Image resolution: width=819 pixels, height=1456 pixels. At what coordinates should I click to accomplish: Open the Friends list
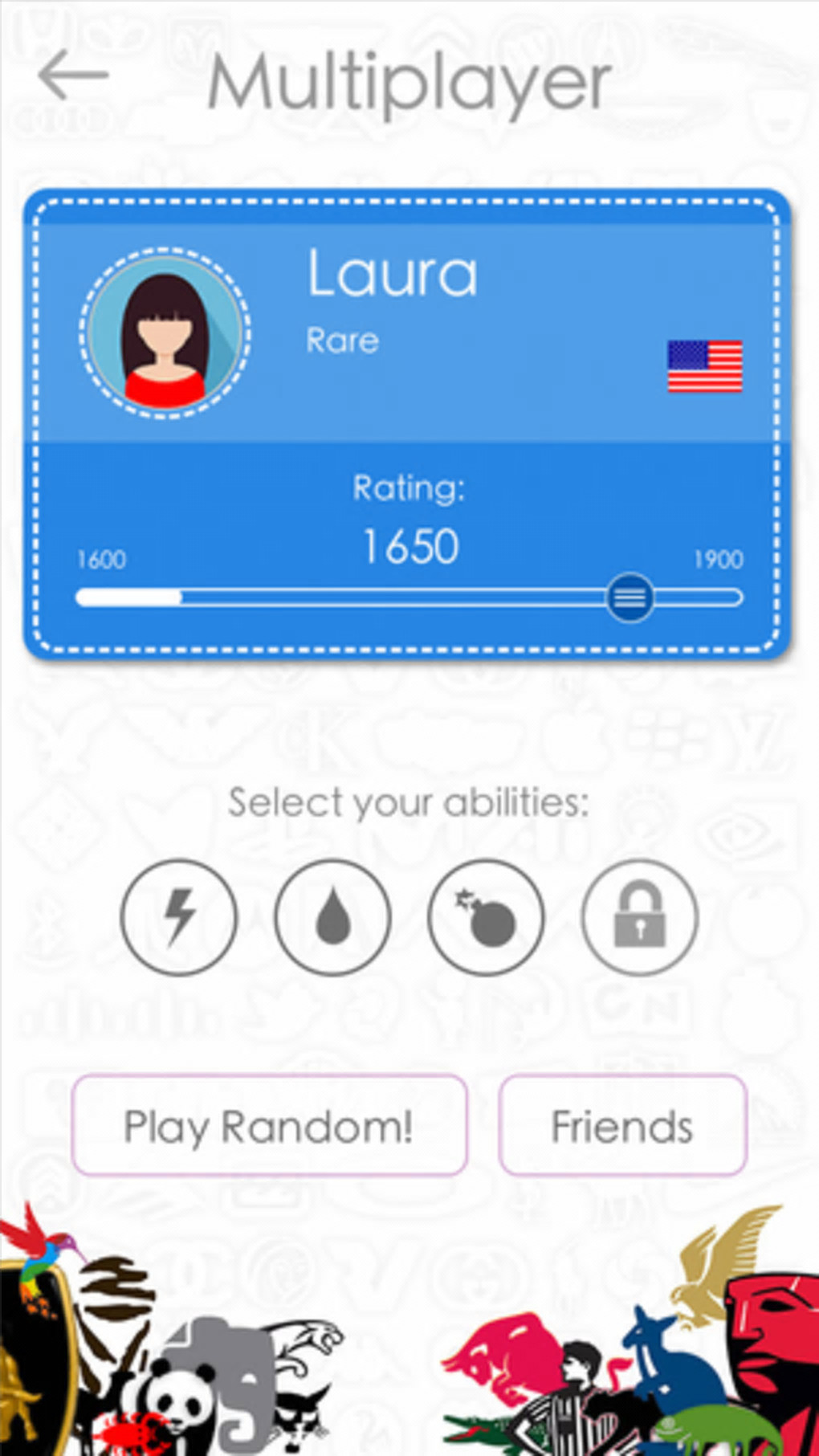(622, 1125)
